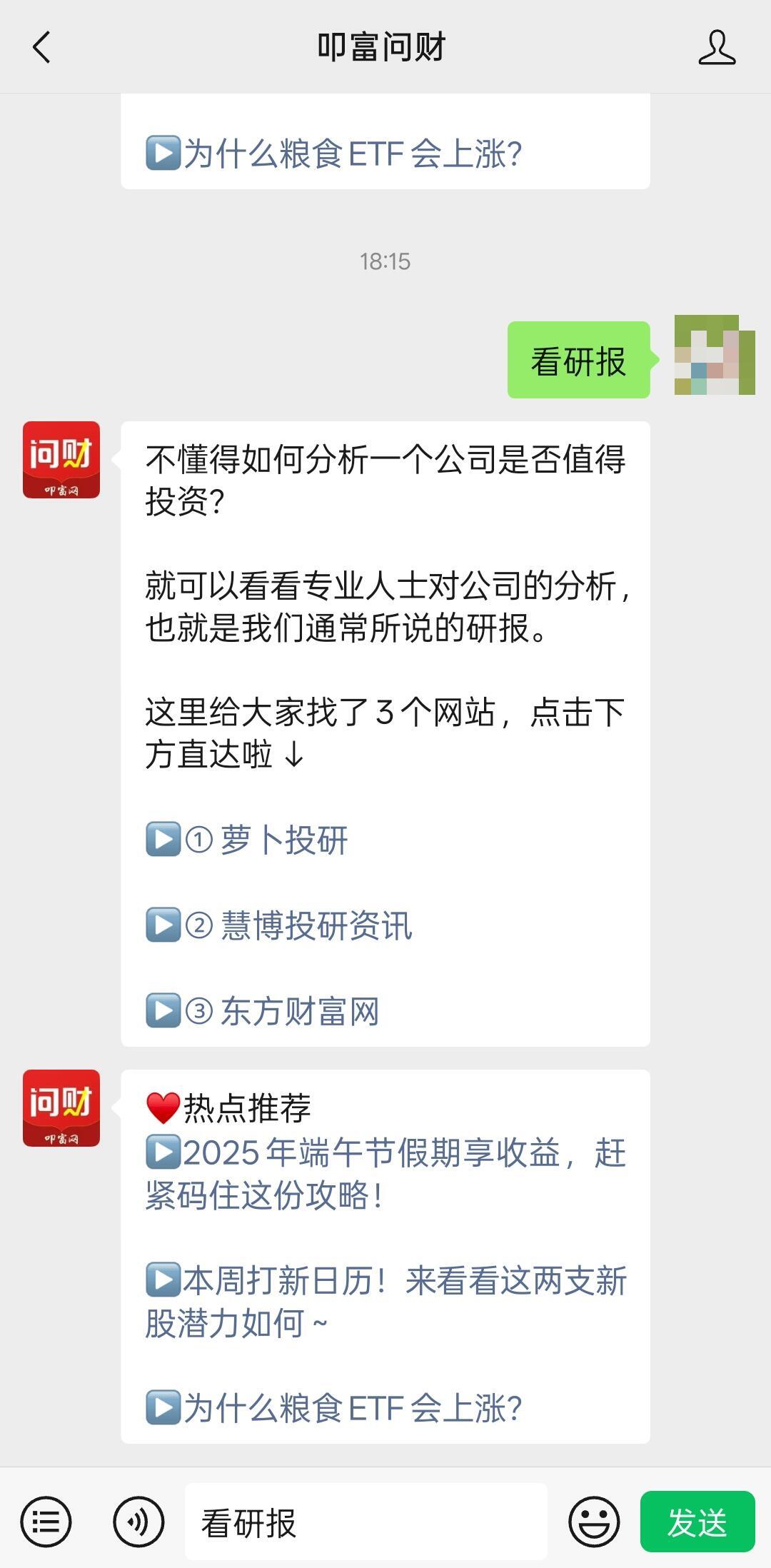Viewport: 771px width, 1568px height.
Task: Open my own avatar beside 看研报
Action: point(715,355)
